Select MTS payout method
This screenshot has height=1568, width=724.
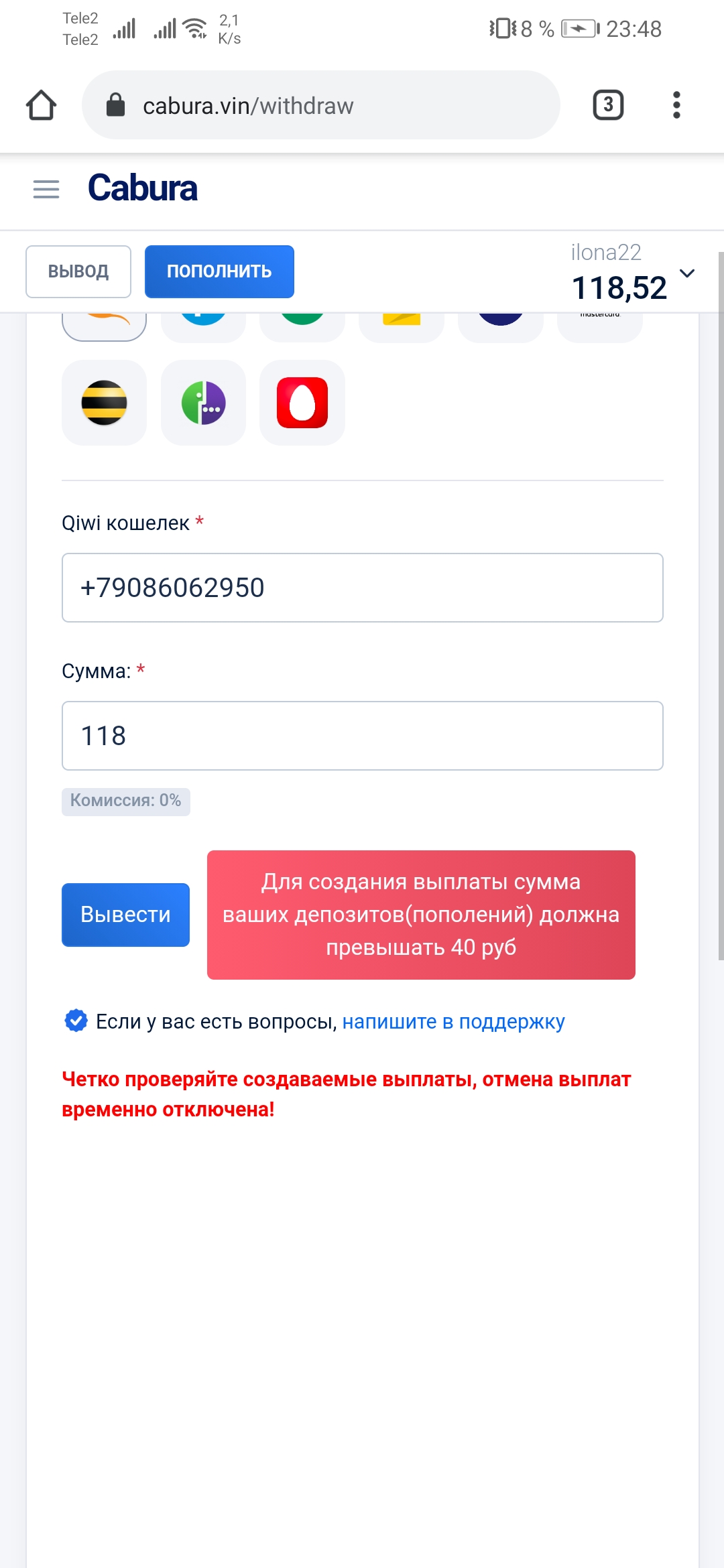pos(302,403)
